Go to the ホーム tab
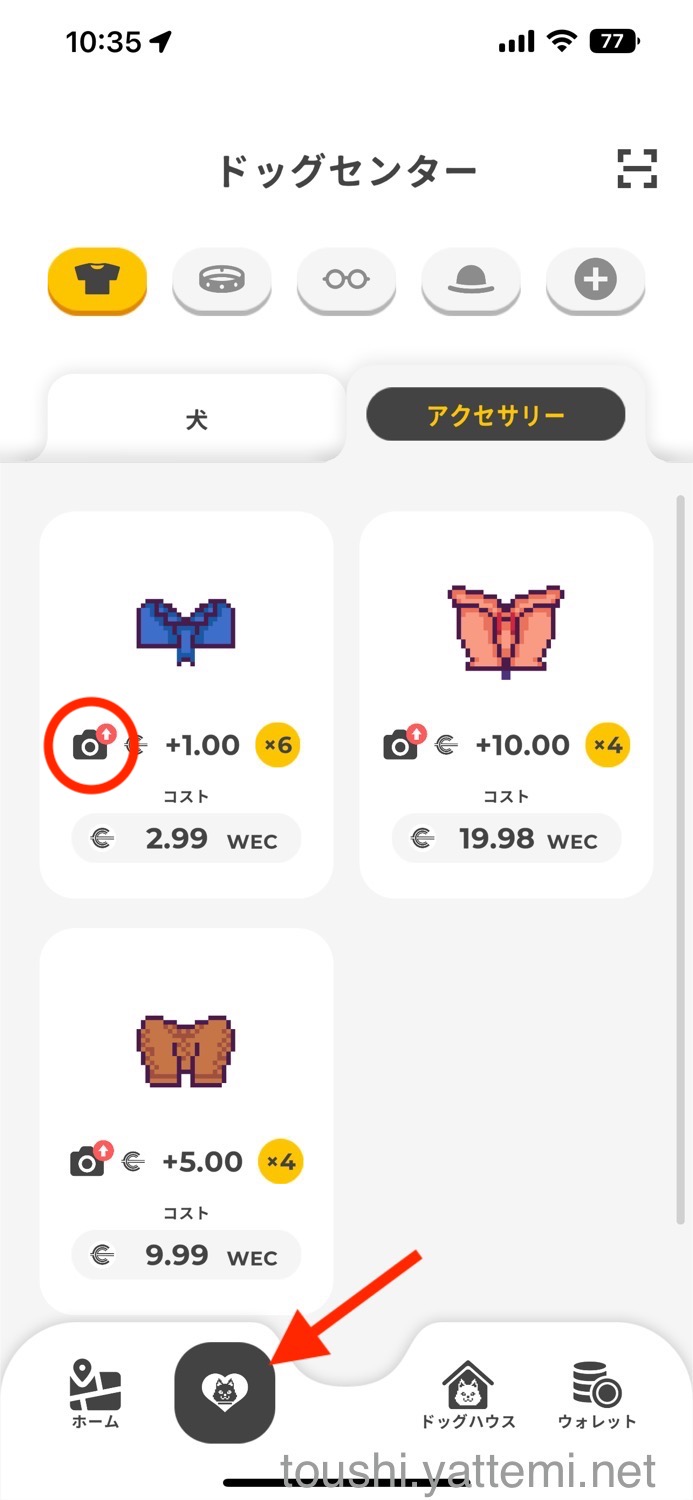 tap(95, 1393)
